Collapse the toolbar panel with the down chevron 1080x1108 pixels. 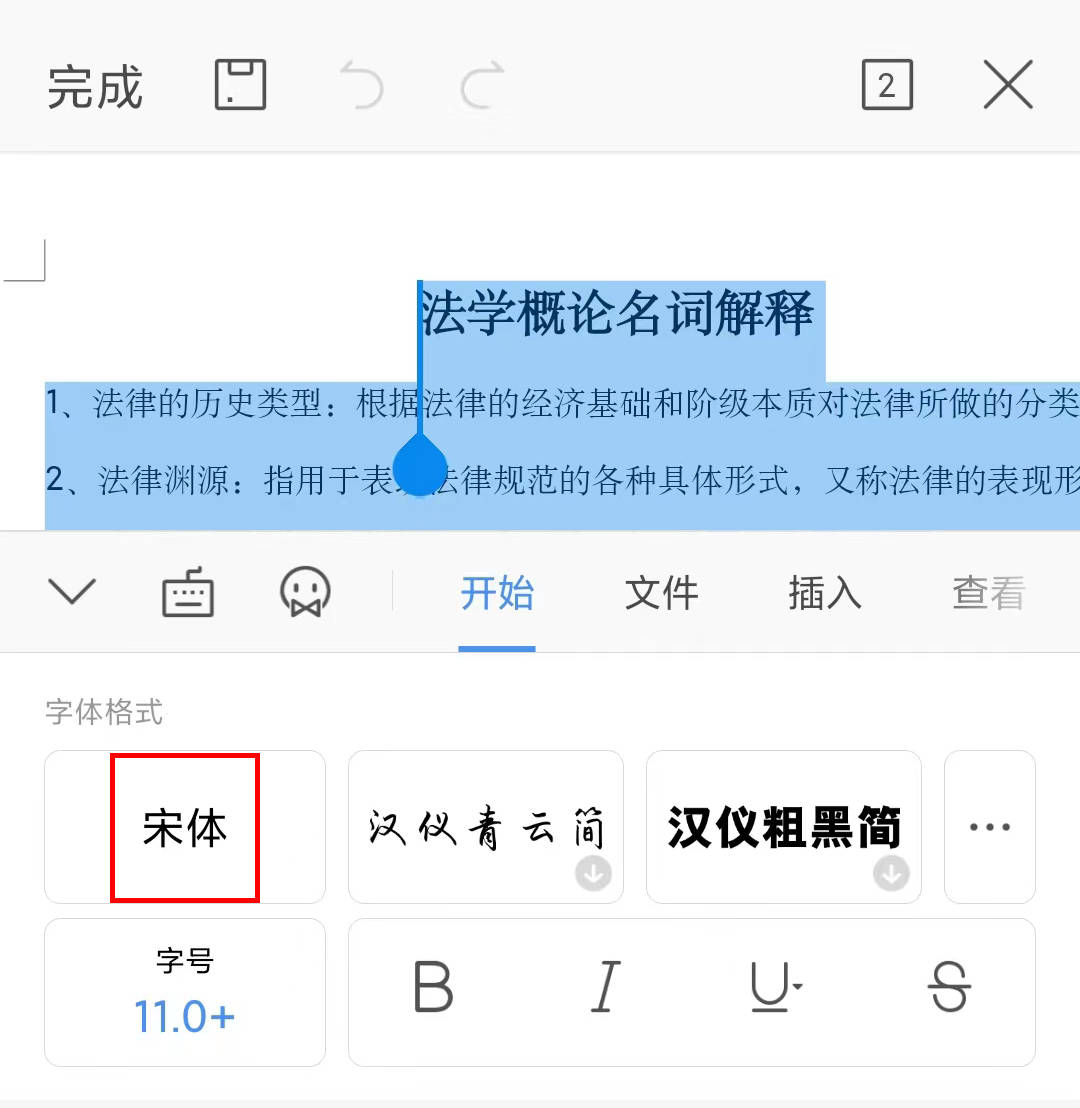click(x=72, y=592)
